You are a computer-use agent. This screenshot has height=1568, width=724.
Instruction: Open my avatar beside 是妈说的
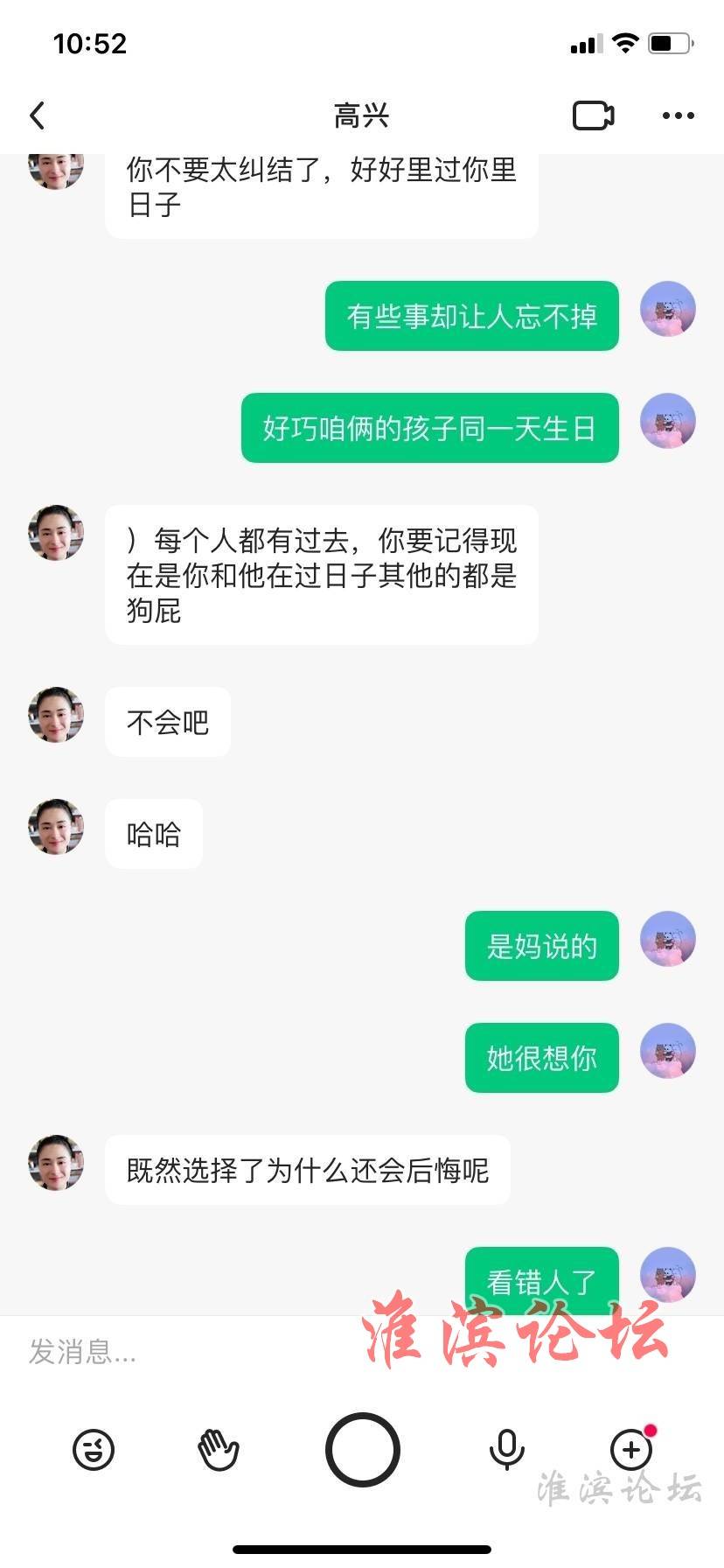tap(668, 939)
